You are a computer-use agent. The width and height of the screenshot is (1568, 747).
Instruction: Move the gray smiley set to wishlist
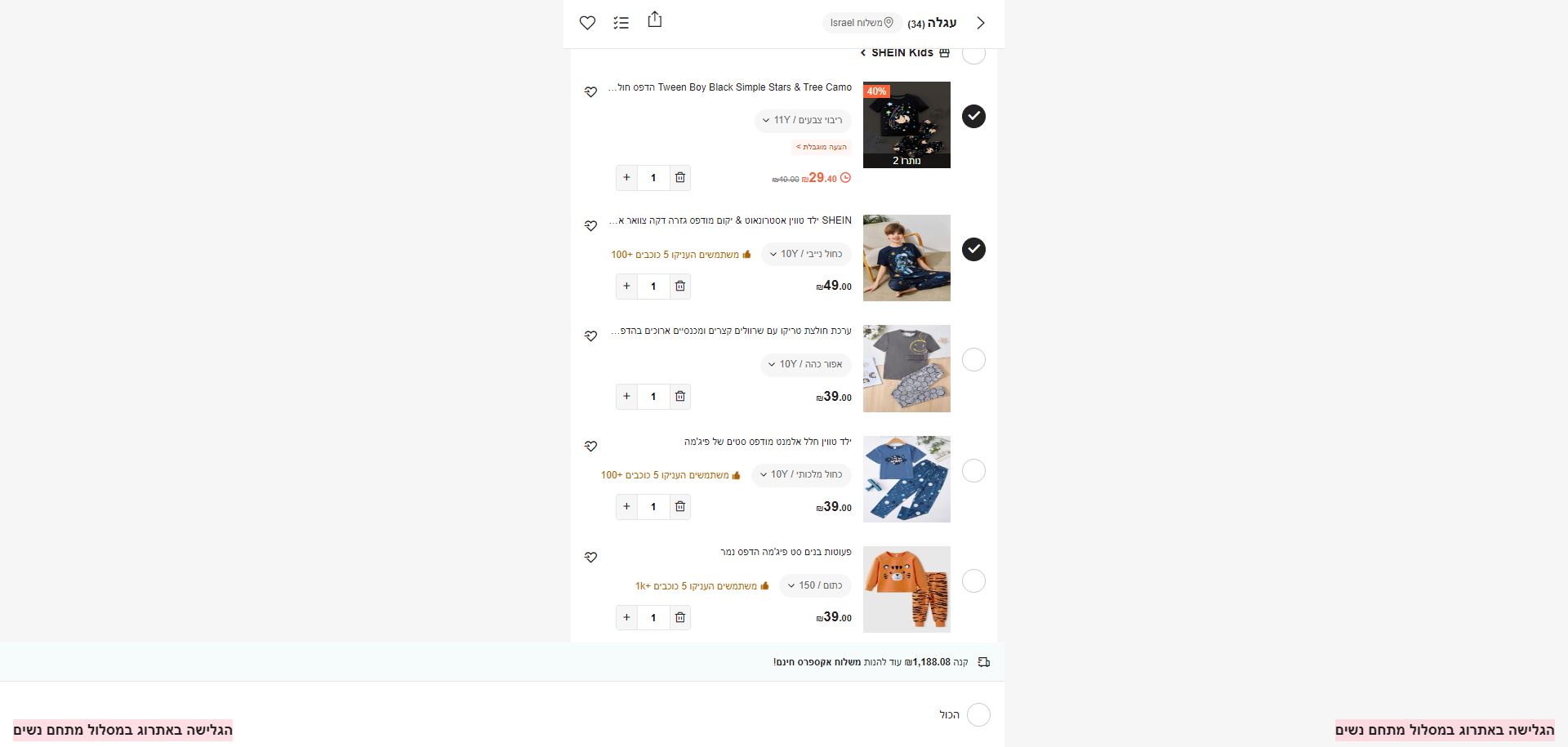(x=590, y=336)
